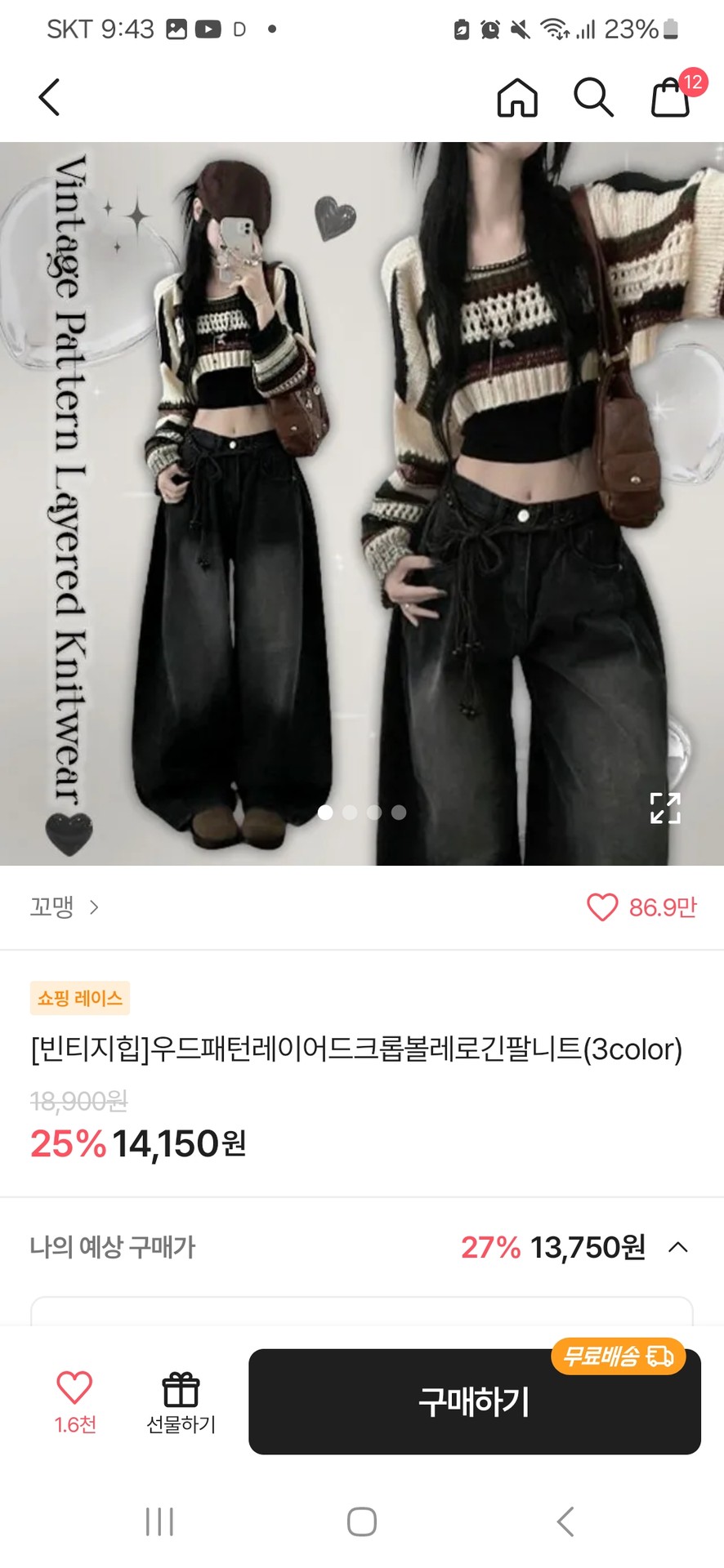
Task: Open the home icon in the header
Action: coord(517,98)
